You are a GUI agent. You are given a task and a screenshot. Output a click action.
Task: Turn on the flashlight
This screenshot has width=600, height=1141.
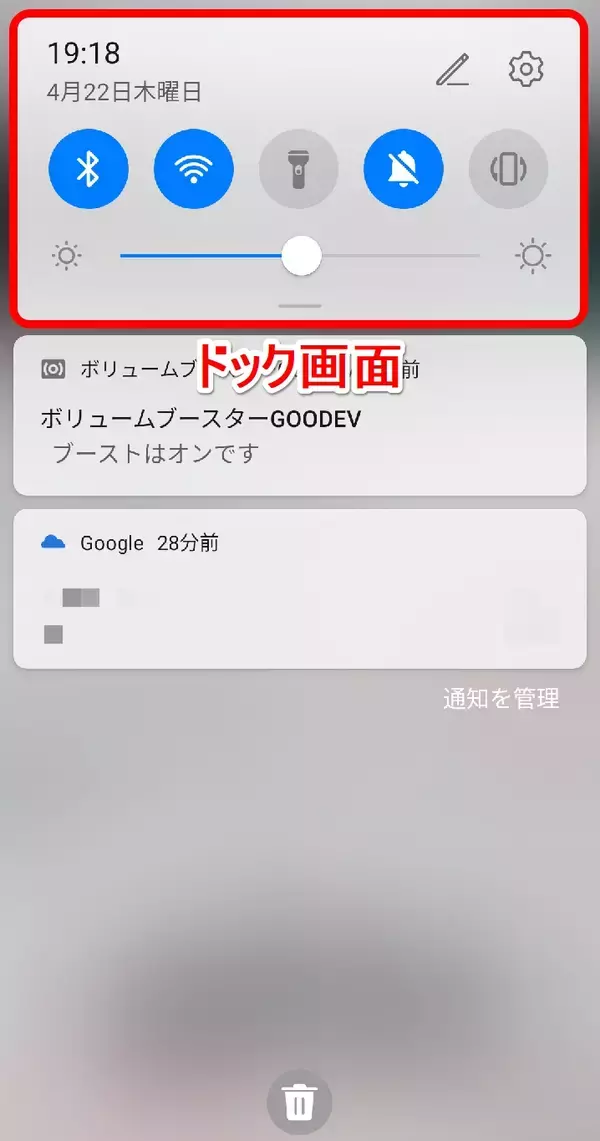pos(298,169)
